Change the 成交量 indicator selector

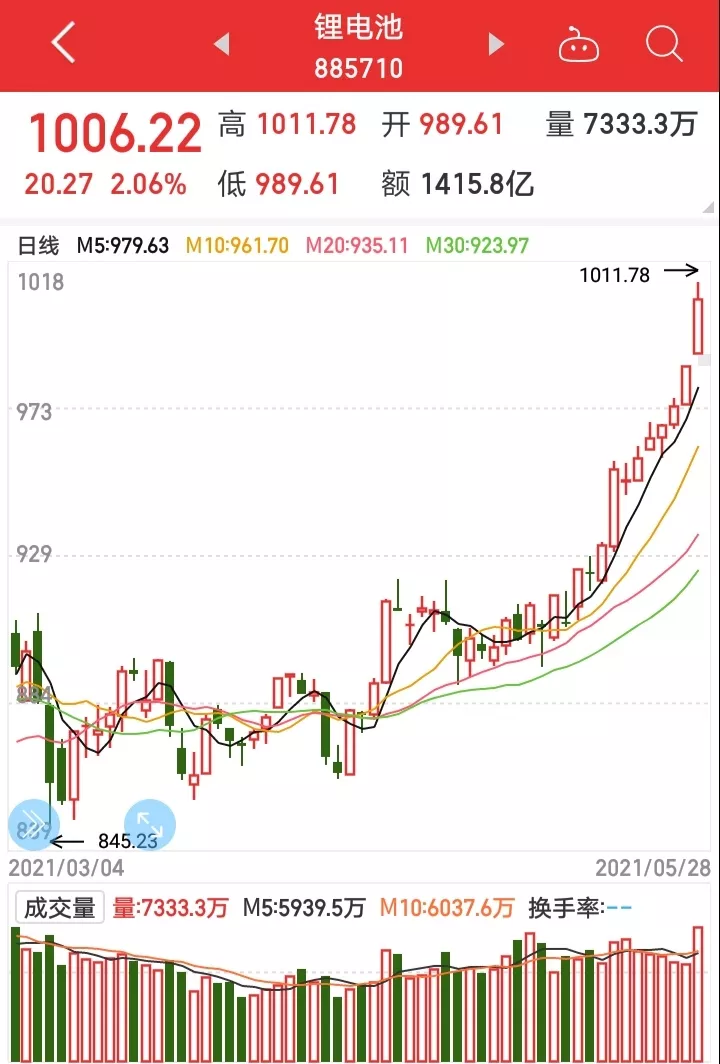[x=59, y=908]
